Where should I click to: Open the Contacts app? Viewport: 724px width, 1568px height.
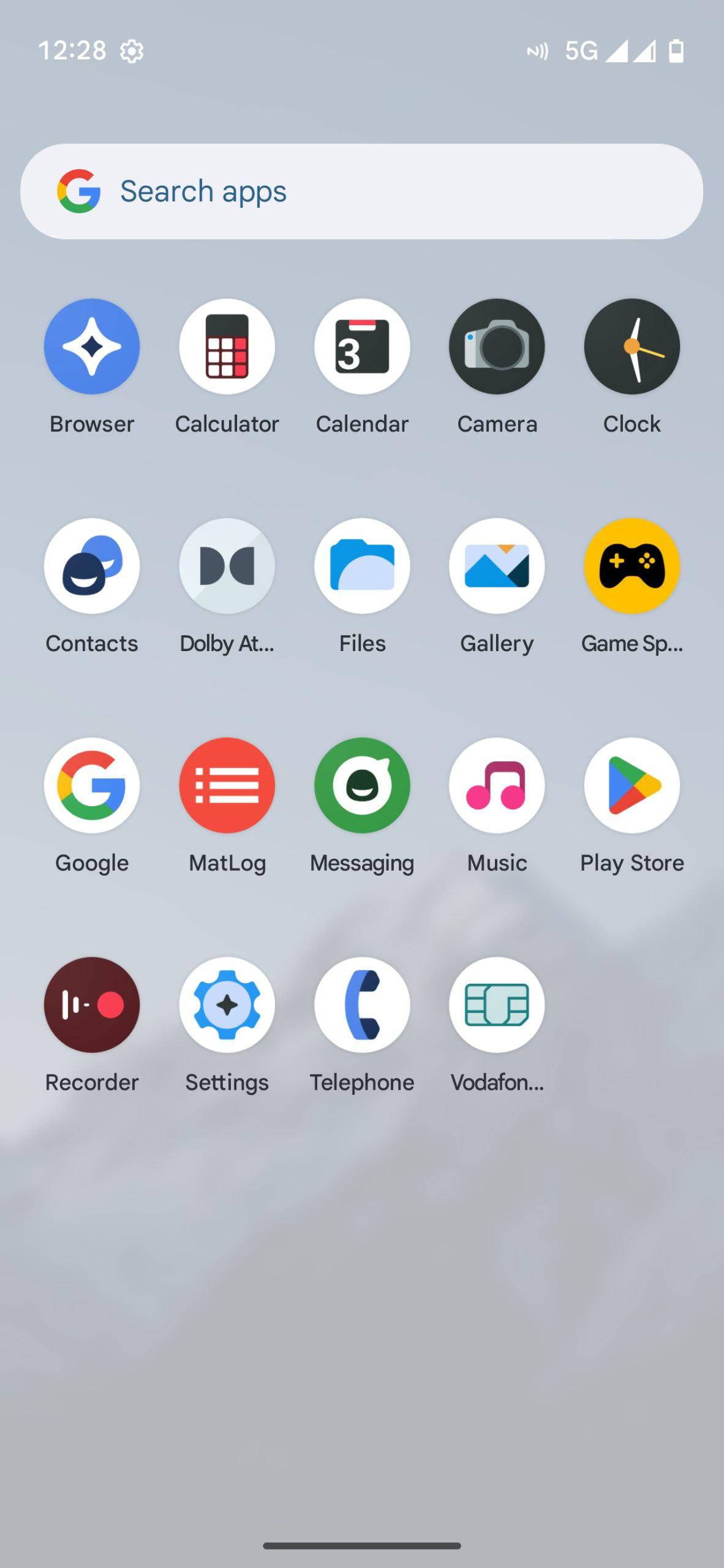tap(92, 566)
